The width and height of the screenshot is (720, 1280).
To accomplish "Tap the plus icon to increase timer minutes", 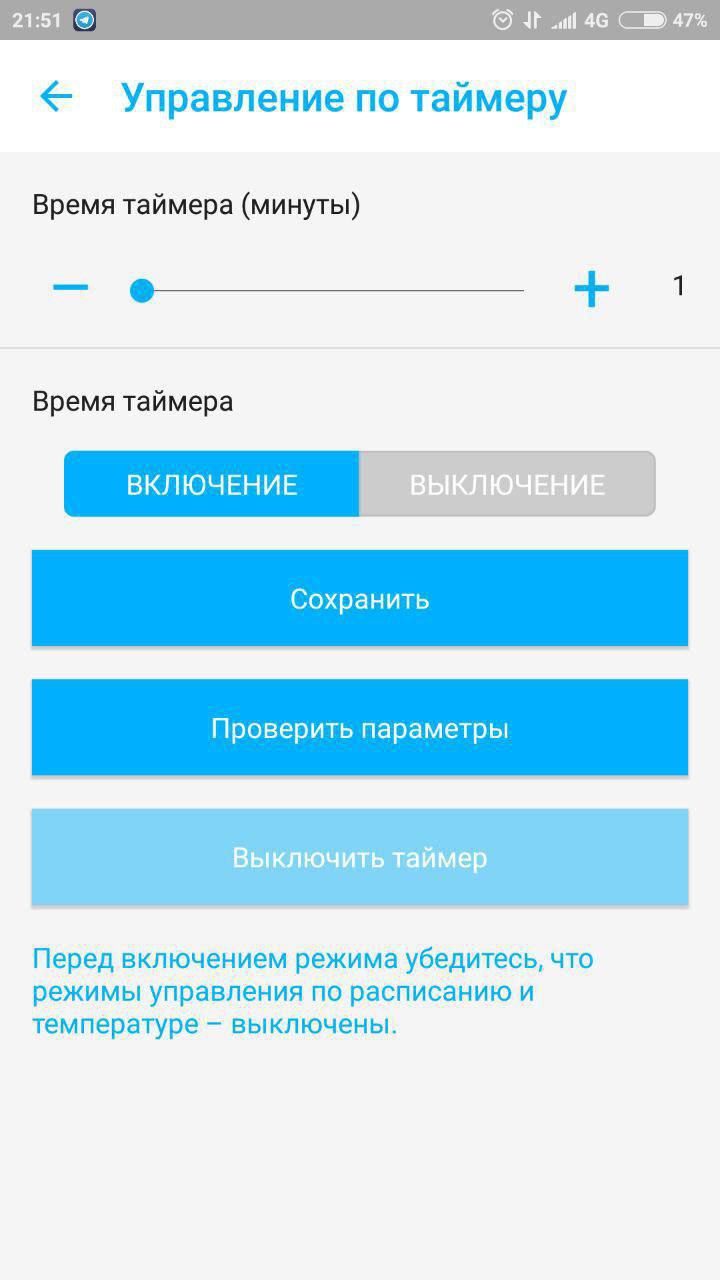I will (590, 288).
